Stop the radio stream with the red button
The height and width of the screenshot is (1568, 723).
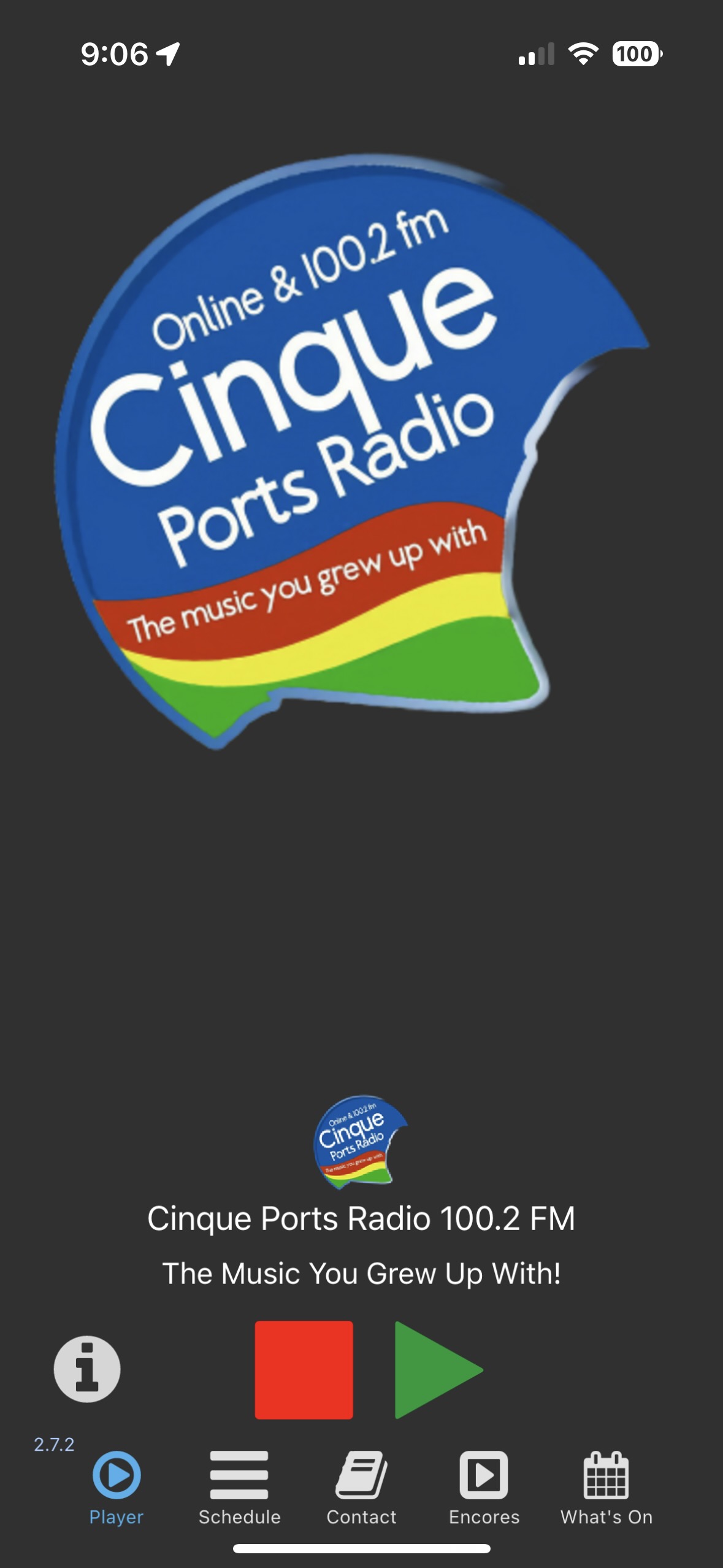click(x=304, y=1369)
